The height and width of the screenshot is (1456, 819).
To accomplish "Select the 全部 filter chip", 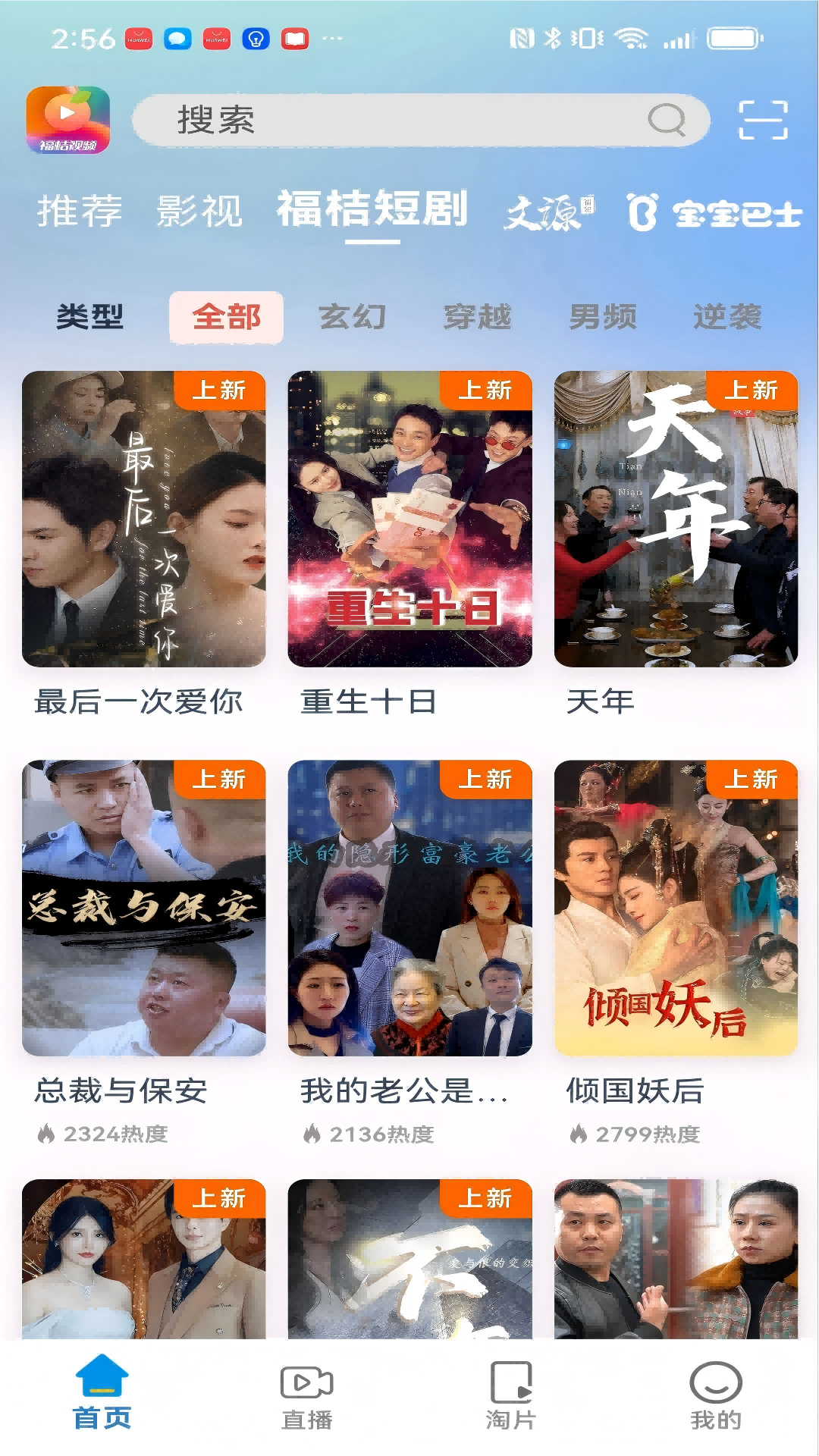I will coord(226,318).
